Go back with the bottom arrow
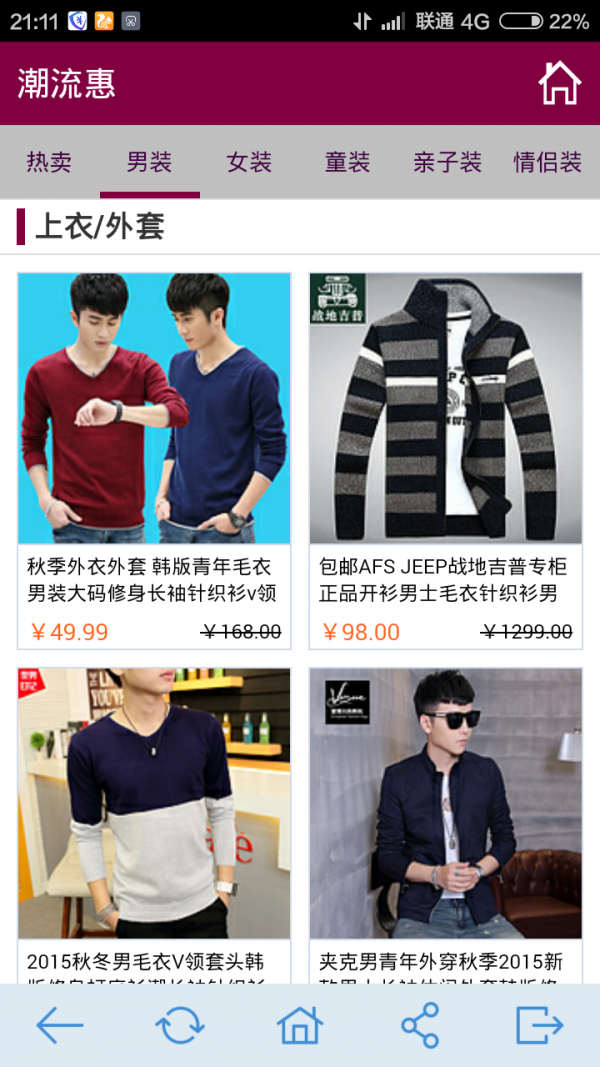Image resolution: width=600 pixels, height=1067 pixels. [x=60, y=1025]
